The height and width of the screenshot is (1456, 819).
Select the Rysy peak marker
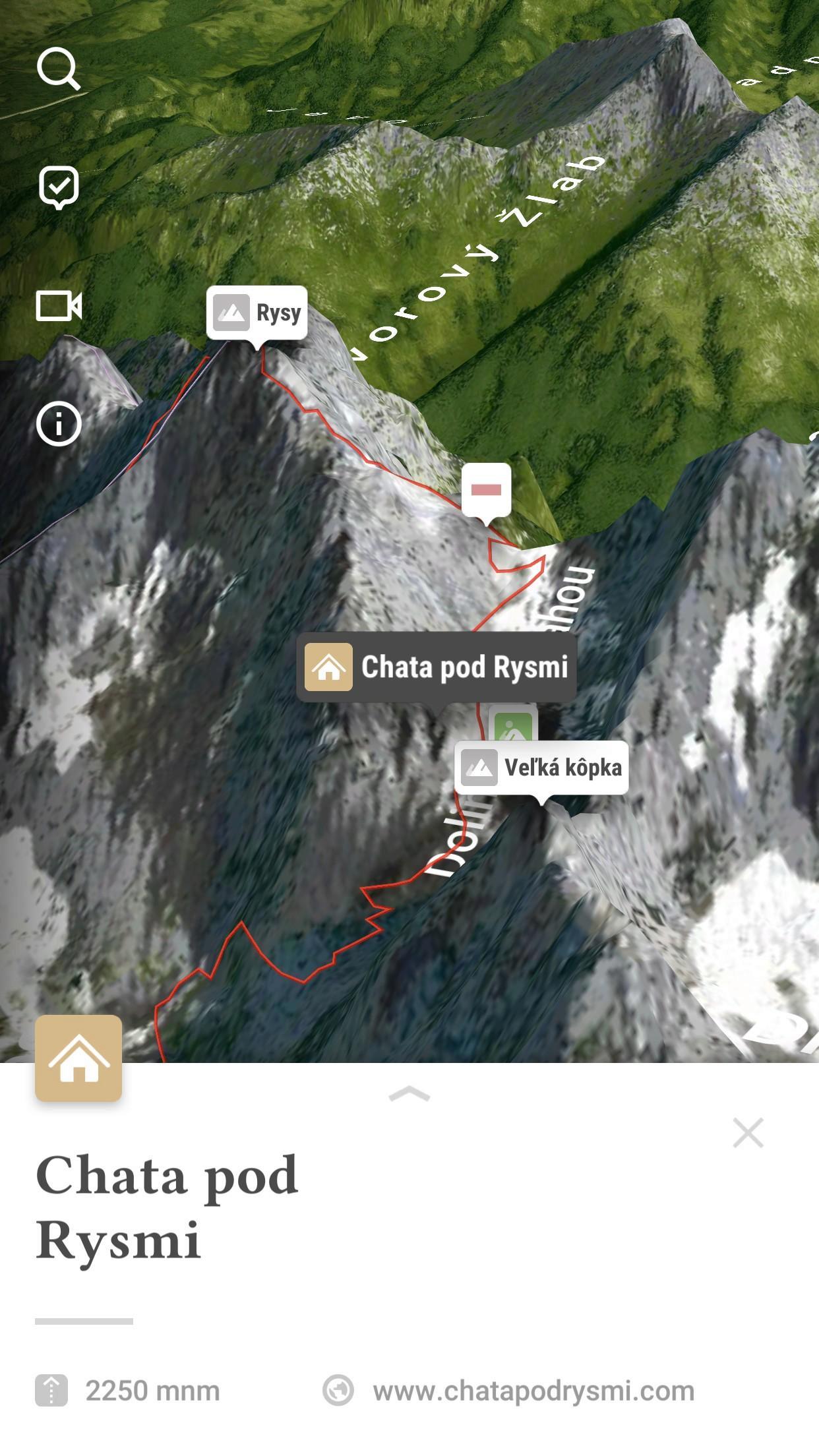tap(257, 313)
